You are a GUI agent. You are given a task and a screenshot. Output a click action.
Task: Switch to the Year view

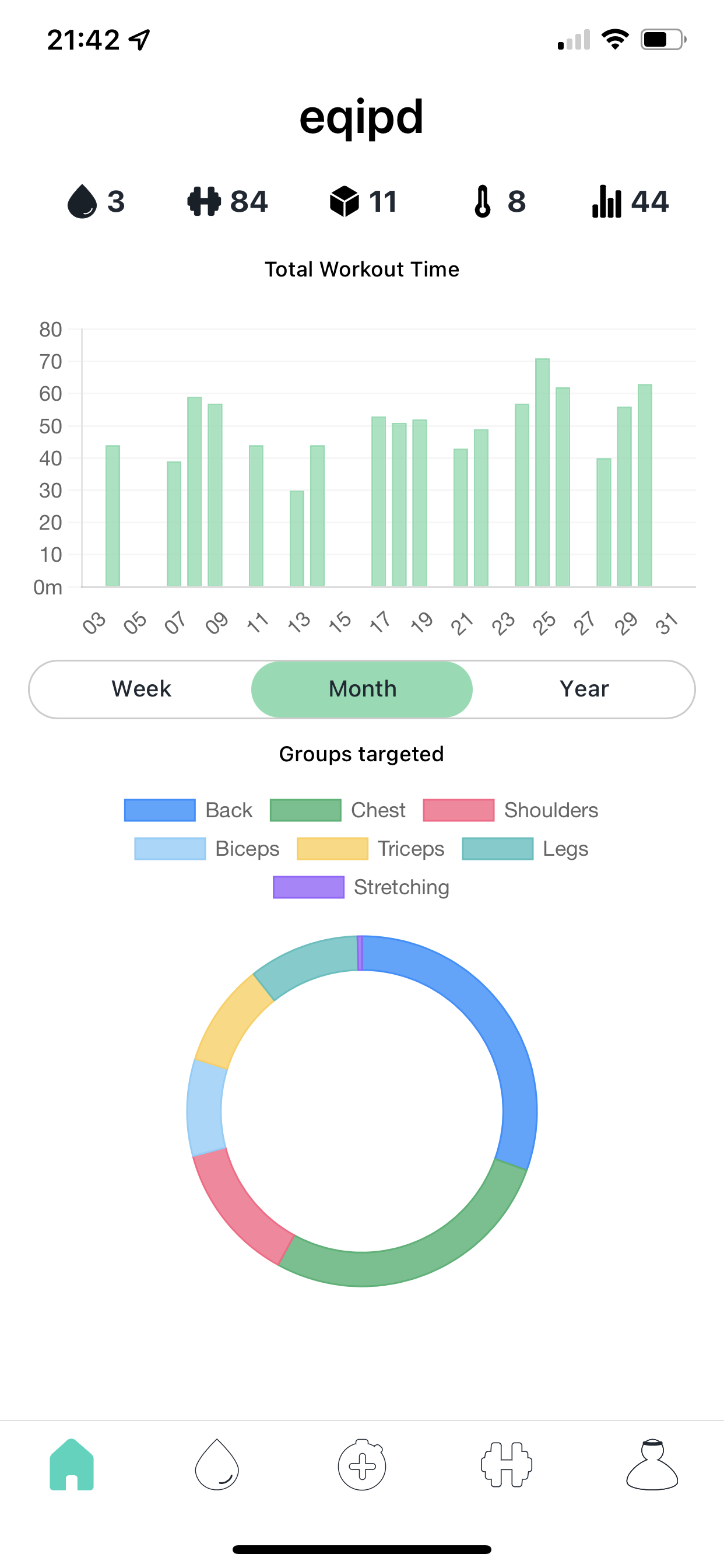[x=583, y=688]
